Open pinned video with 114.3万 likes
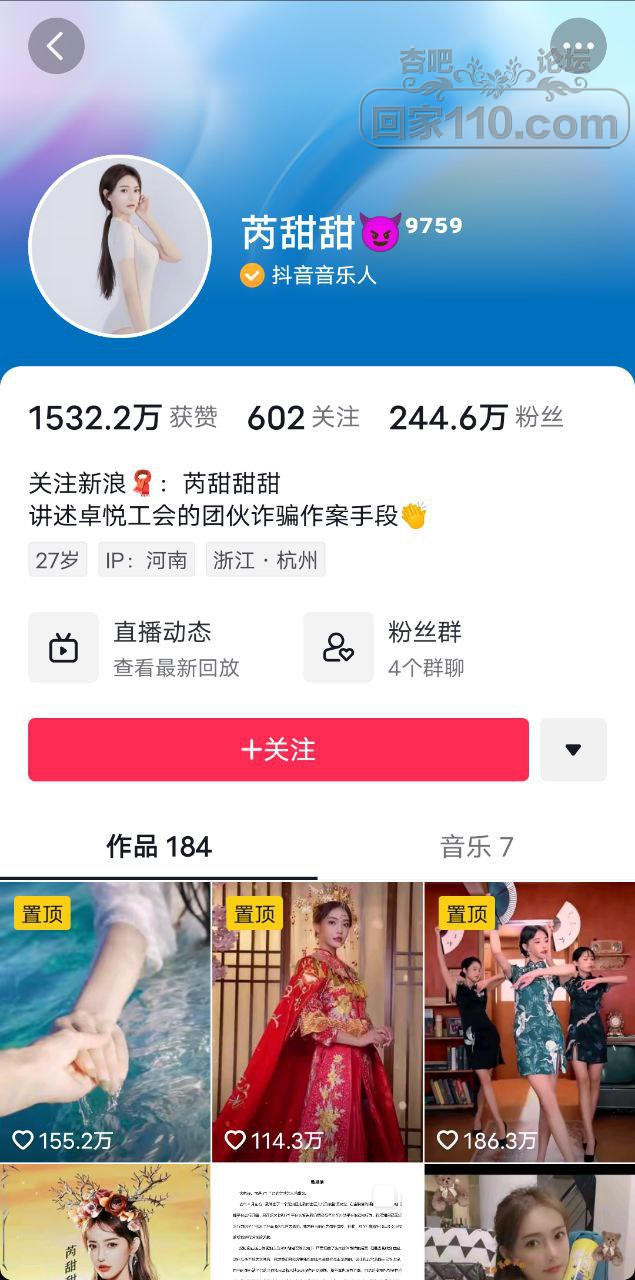This screenshot has height=1280, width=635. [317, 1020]
